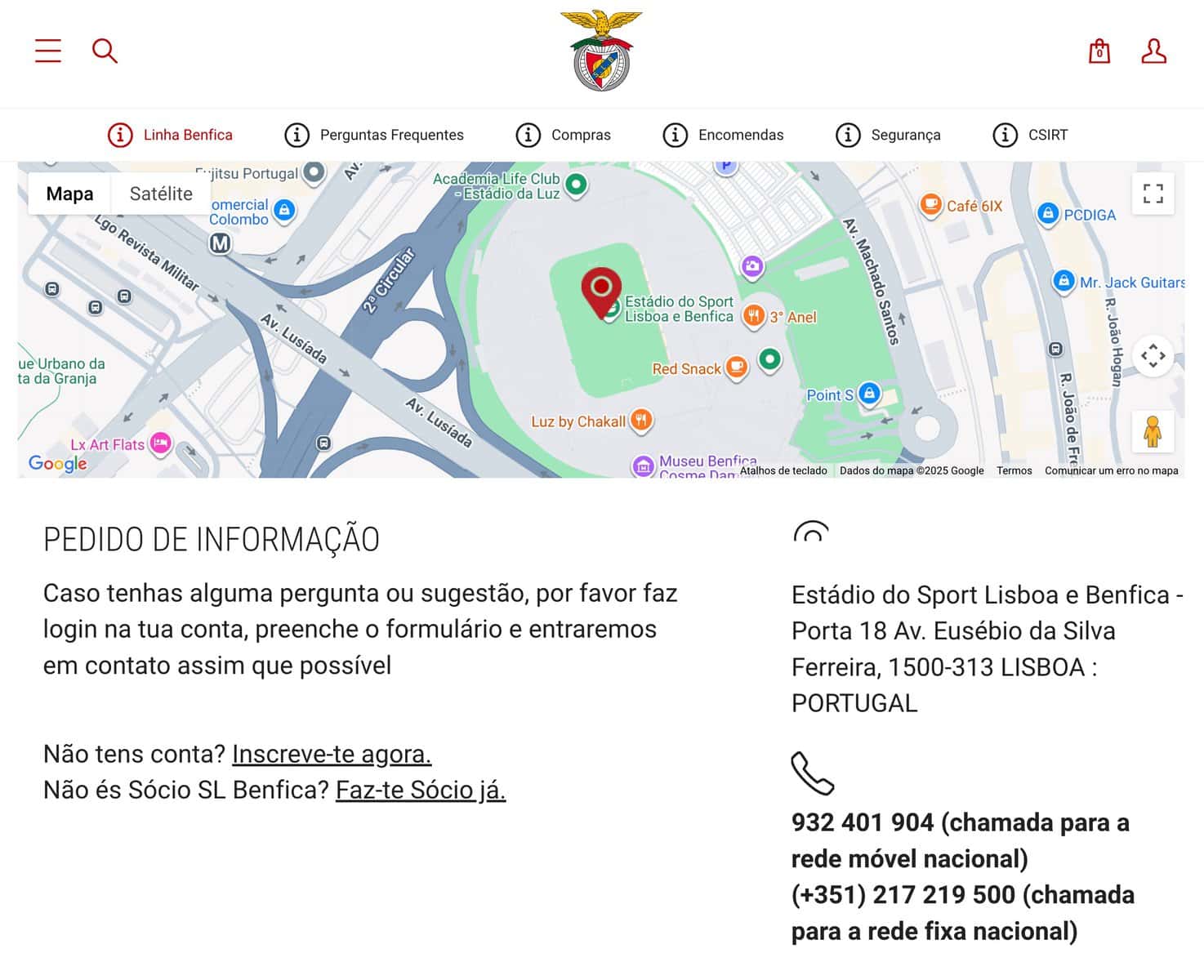Open the shopping bag
This screenshot has height=980, width=1204.
coord(1099,51)
